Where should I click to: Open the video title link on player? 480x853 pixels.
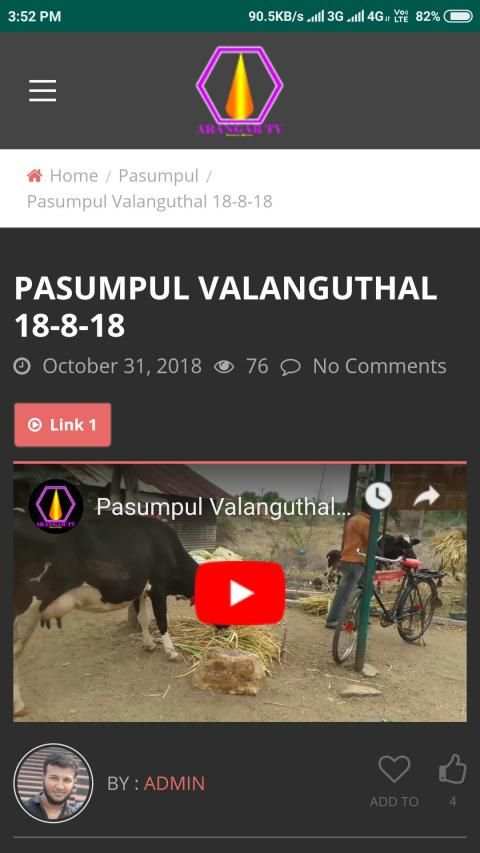point(224,507)
